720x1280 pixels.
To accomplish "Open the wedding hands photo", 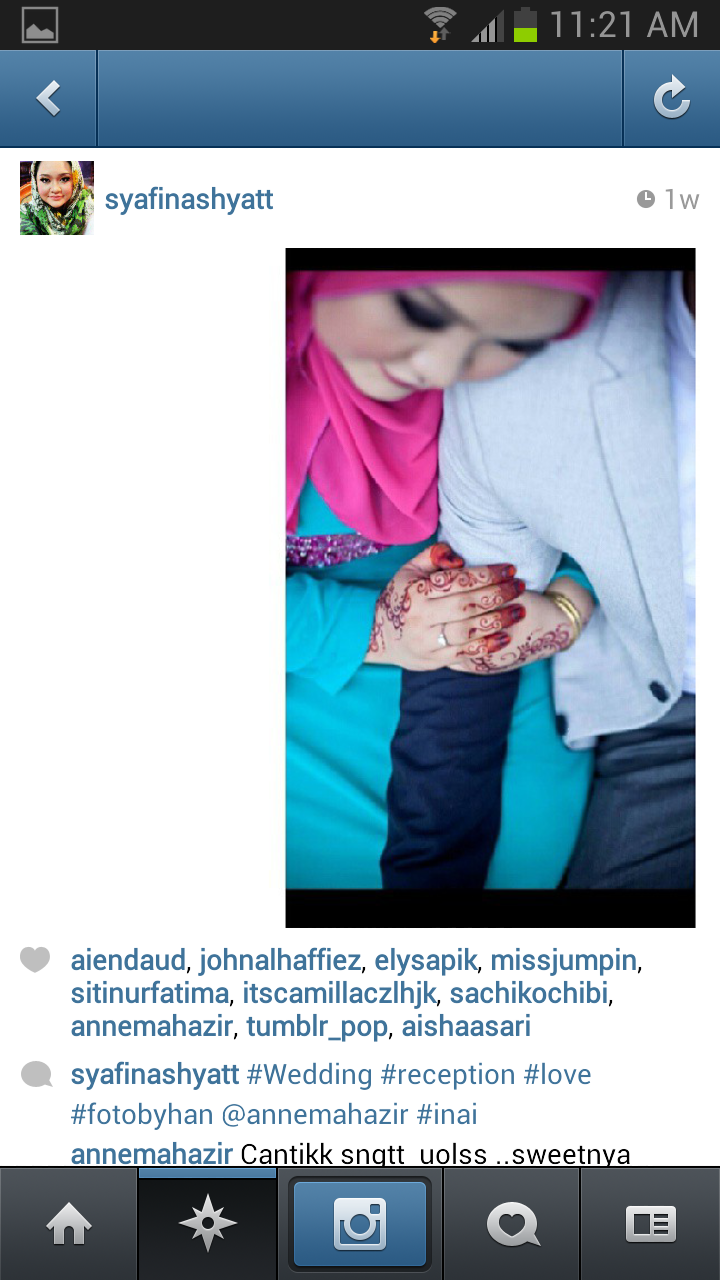I will (x=490, y=588).
